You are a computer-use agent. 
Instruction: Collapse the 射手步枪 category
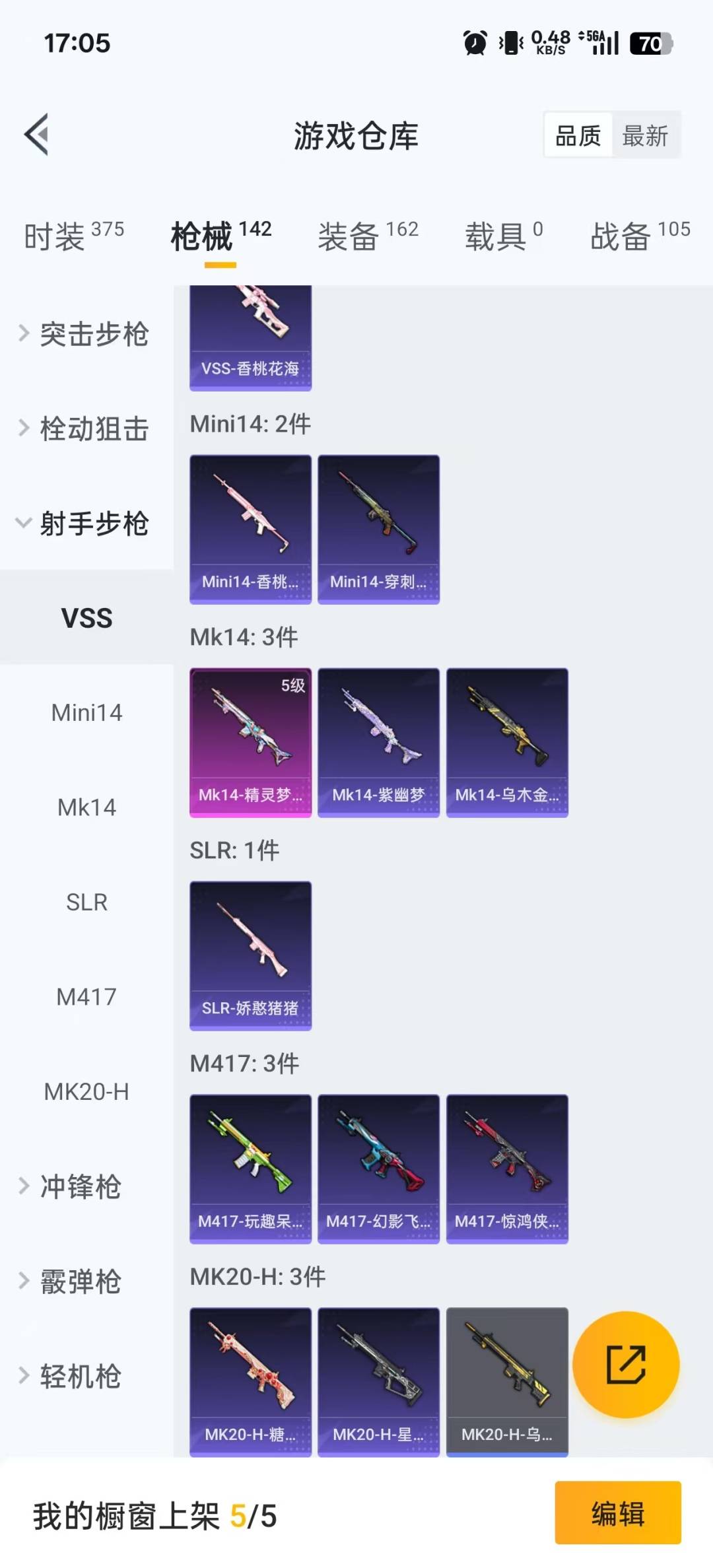click(x=86, y=524)
